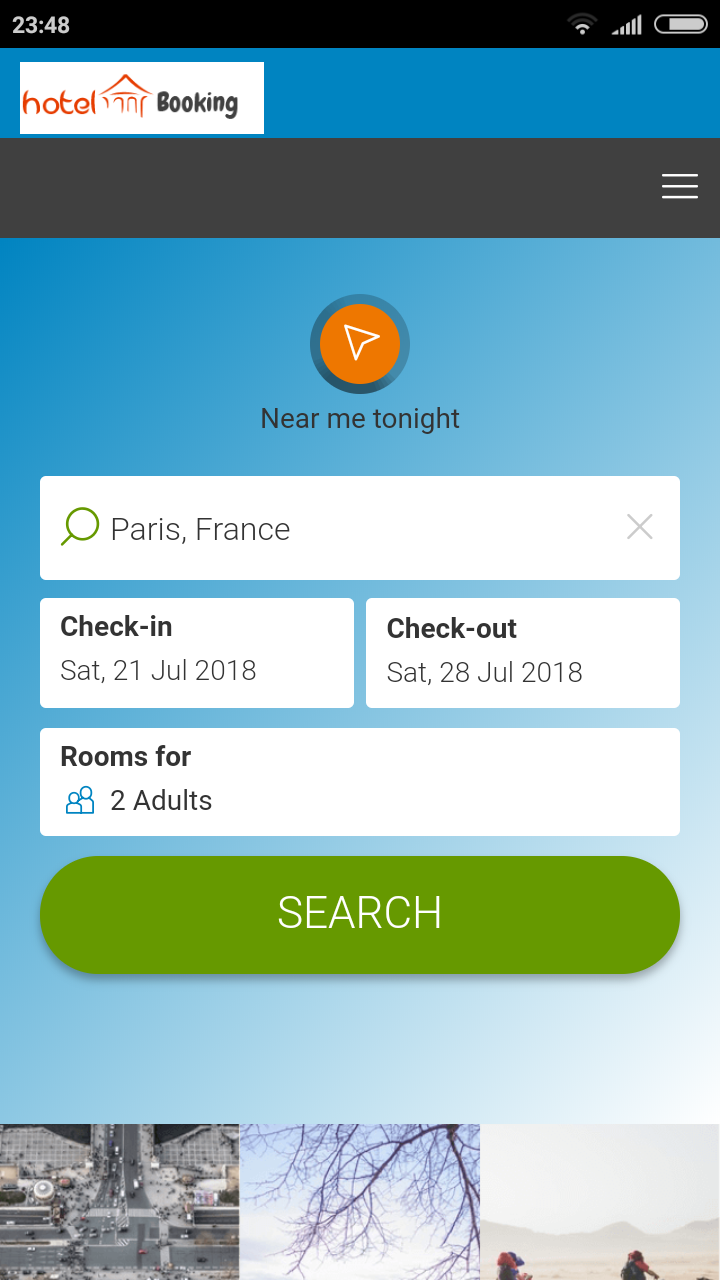The width and height of the screenshot is (720, 1280).
Task: Clear the destination search text
Action: coord(639,527)
